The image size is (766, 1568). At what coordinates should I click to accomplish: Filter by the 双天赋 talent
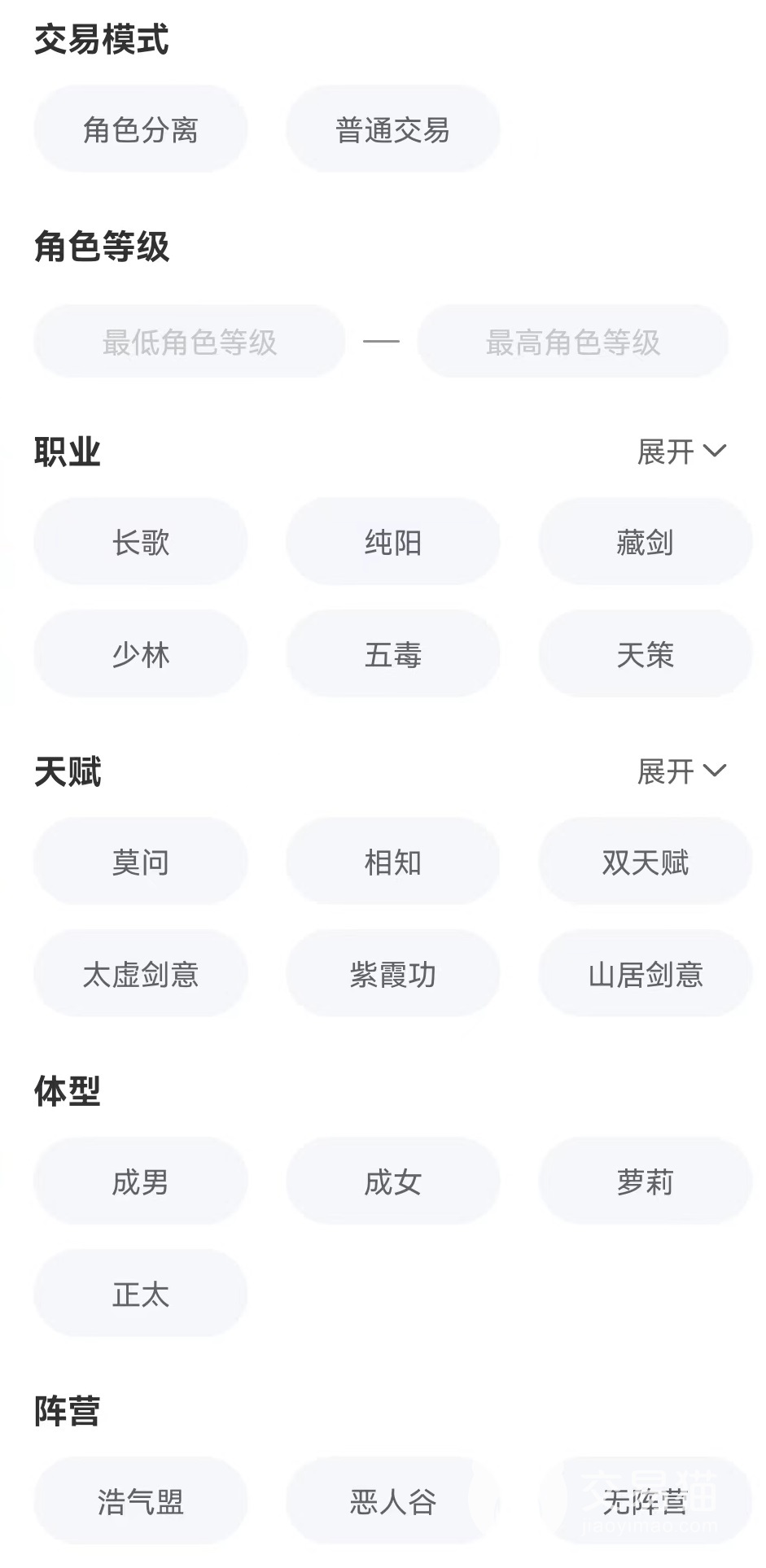(x=645, y=862)
